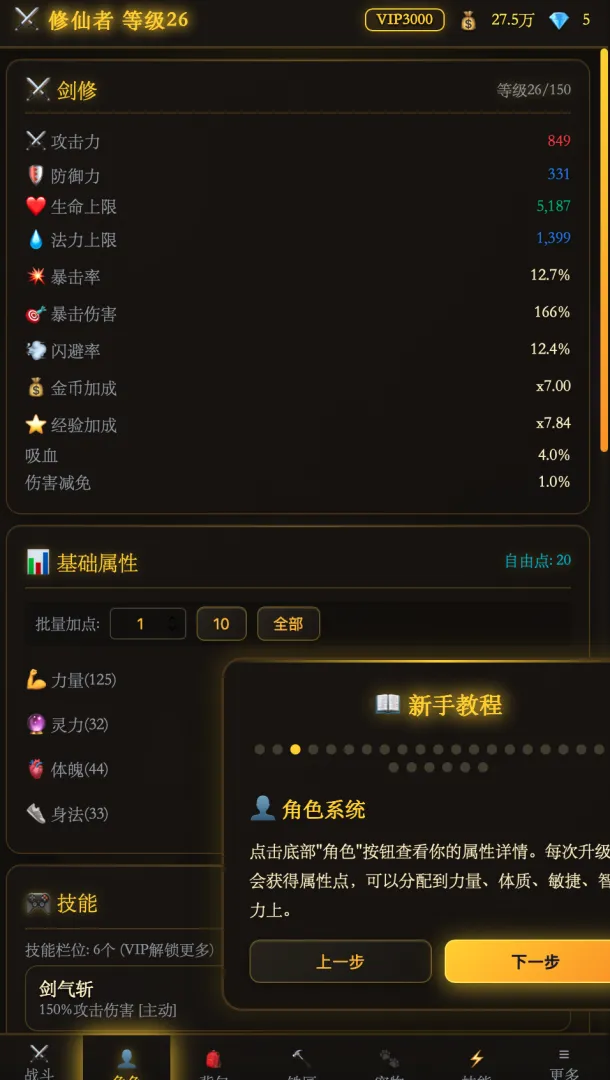Image resolution: width=610 pixels, height=1080 pixels.
Task: Tap the VIP3000 badge
Action: pos(404,20)
